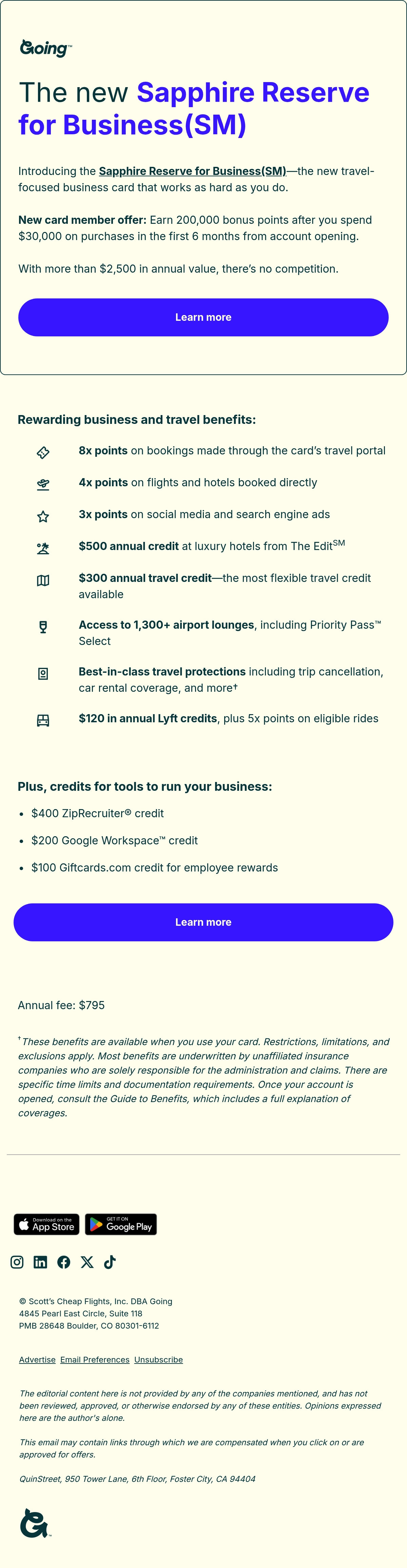Open Email Preferences

click(95, 1360)
